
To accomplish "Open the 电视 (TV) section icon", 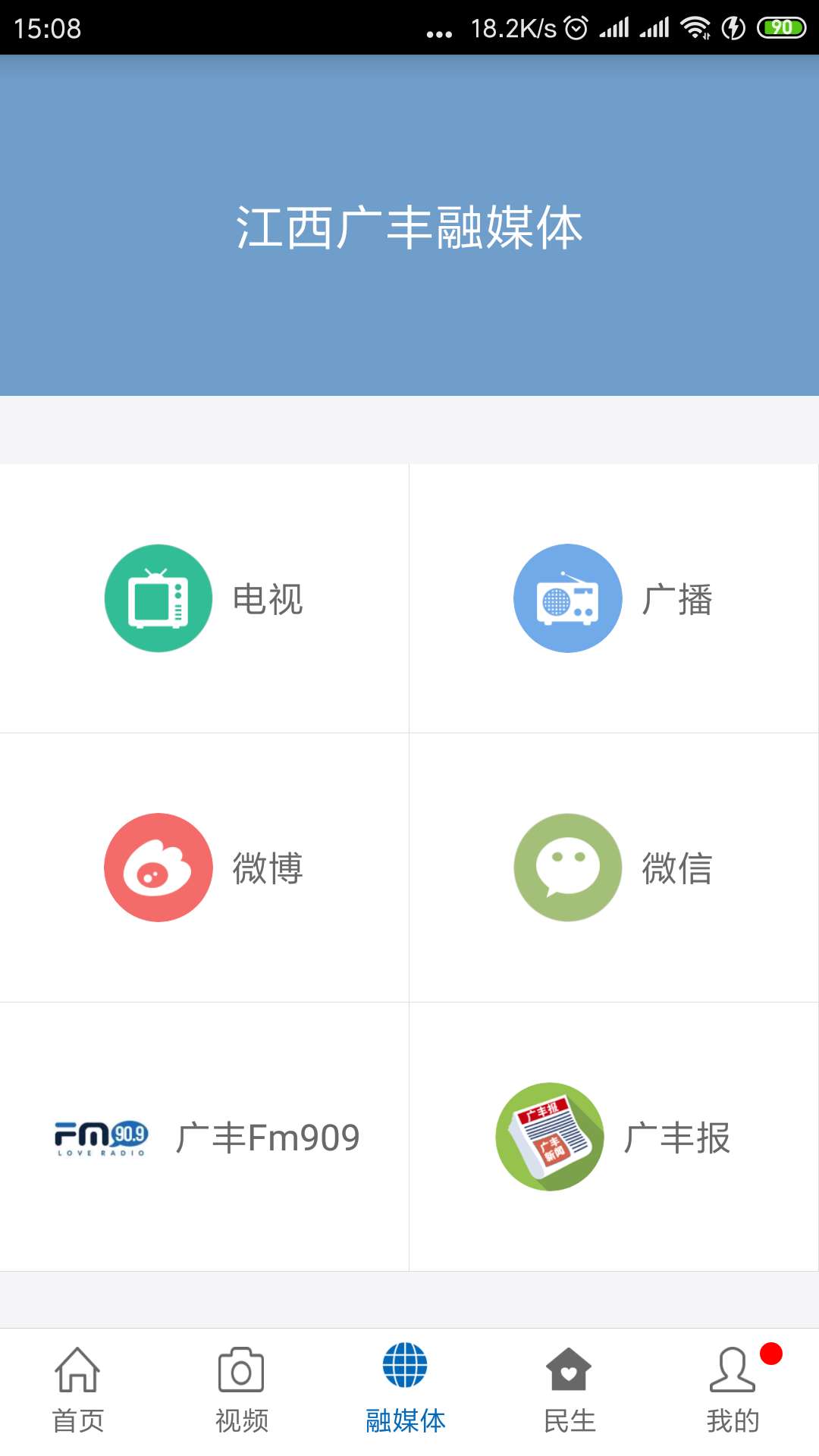I will point(157,598).
